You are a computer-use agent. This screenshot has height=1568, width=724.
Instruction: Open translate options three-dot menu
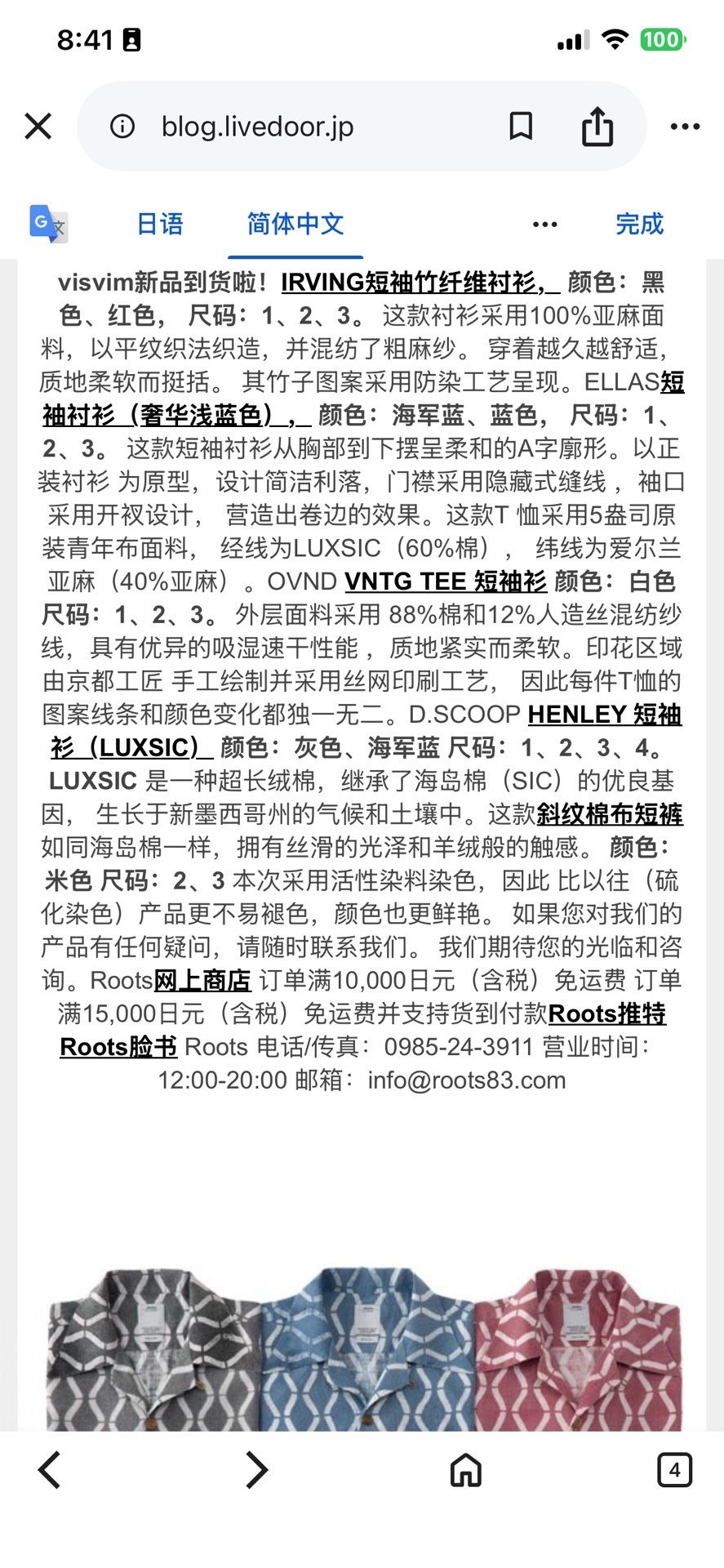(x=544, y=225)
